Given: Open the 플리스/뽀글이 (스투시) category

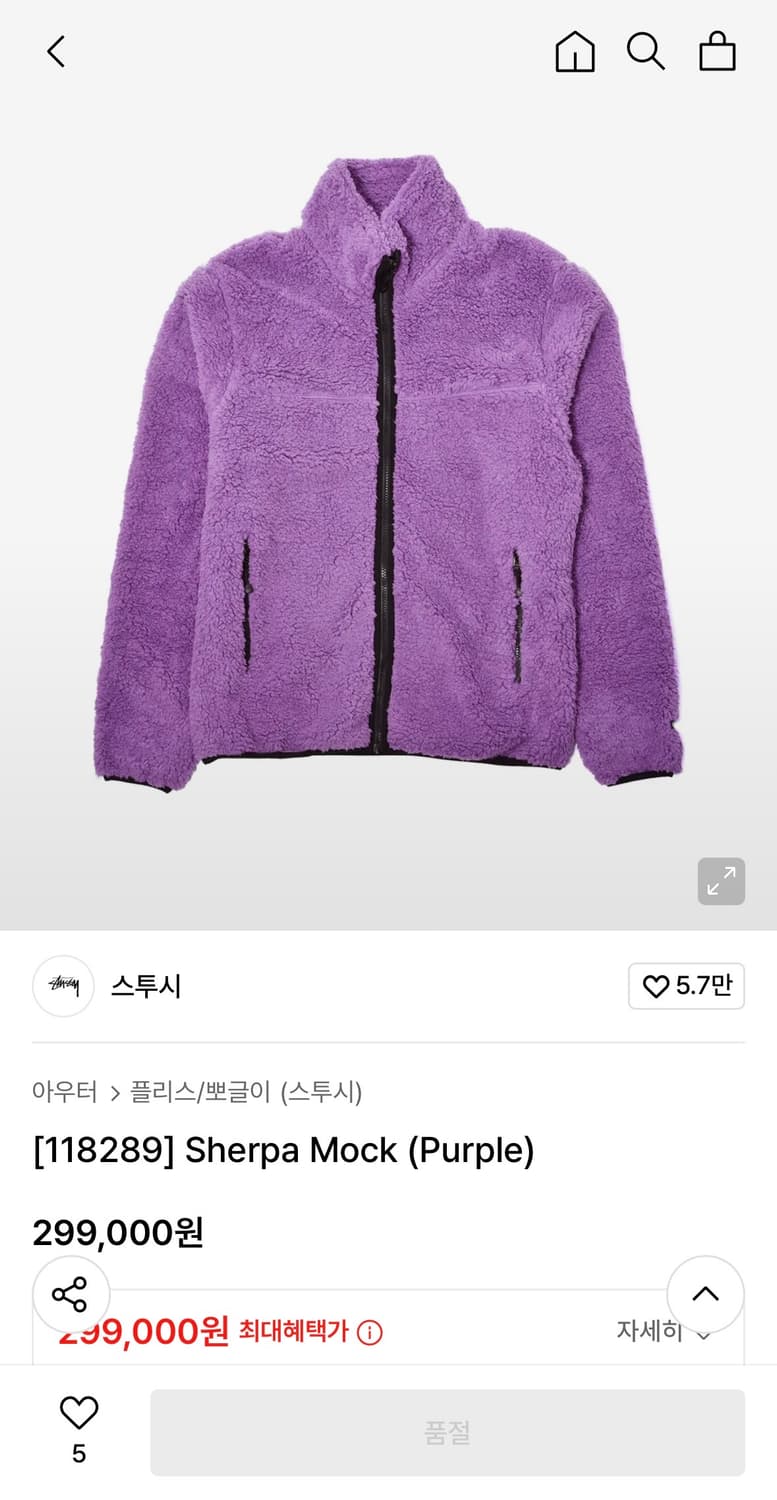Looking at the screenshot, I should pos(250,1093).
